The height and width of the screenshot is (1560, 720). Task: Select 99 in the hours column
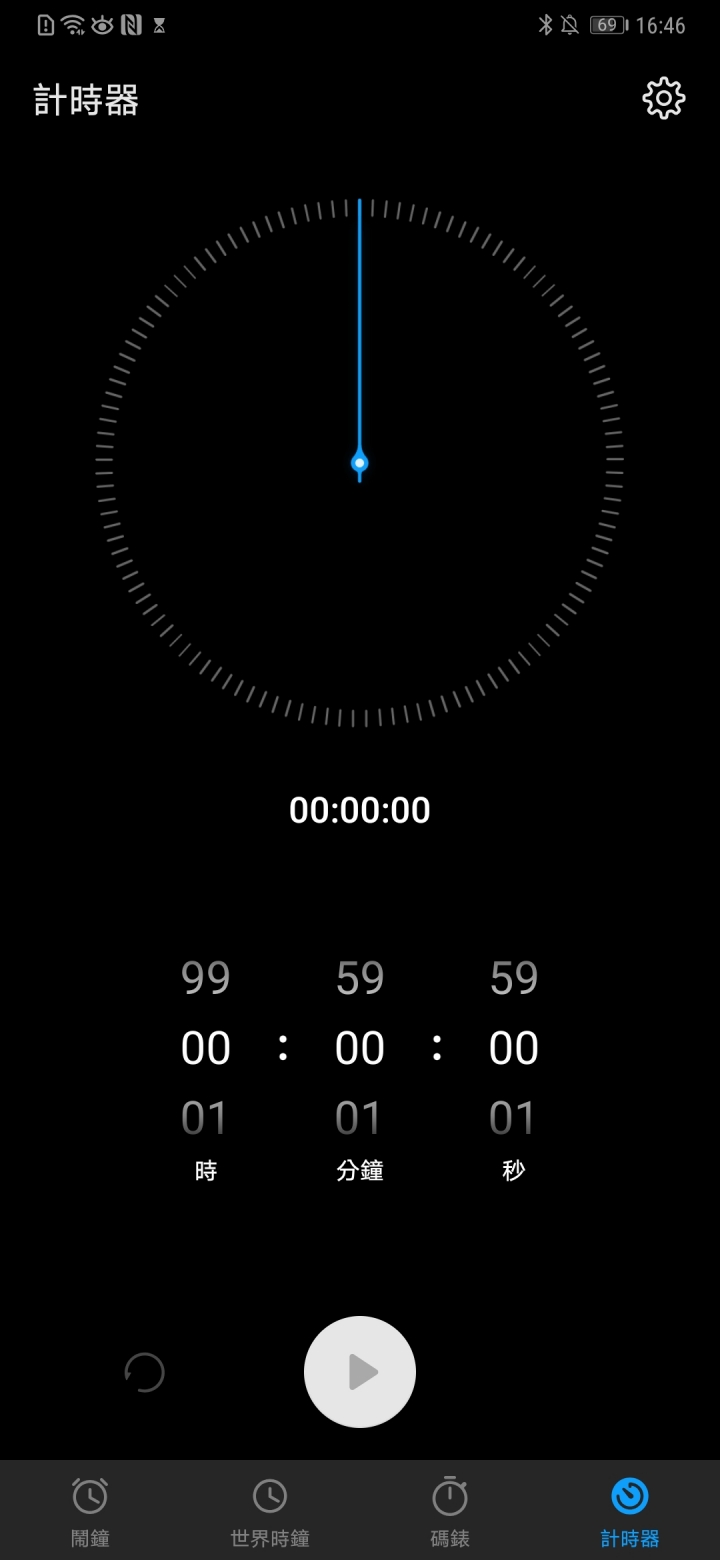(x=205, y=978)
